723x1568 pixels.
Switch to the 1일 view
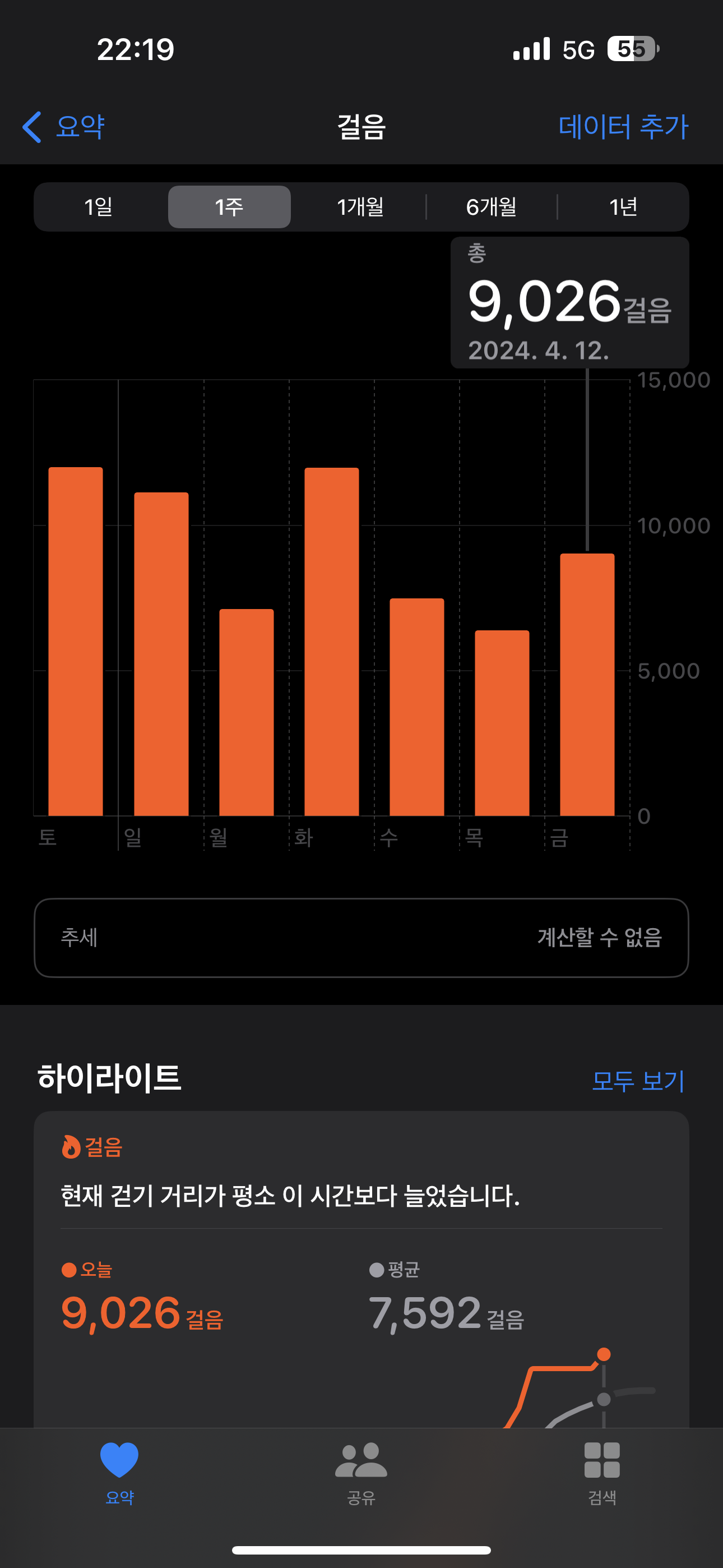[x=99, y=207]
